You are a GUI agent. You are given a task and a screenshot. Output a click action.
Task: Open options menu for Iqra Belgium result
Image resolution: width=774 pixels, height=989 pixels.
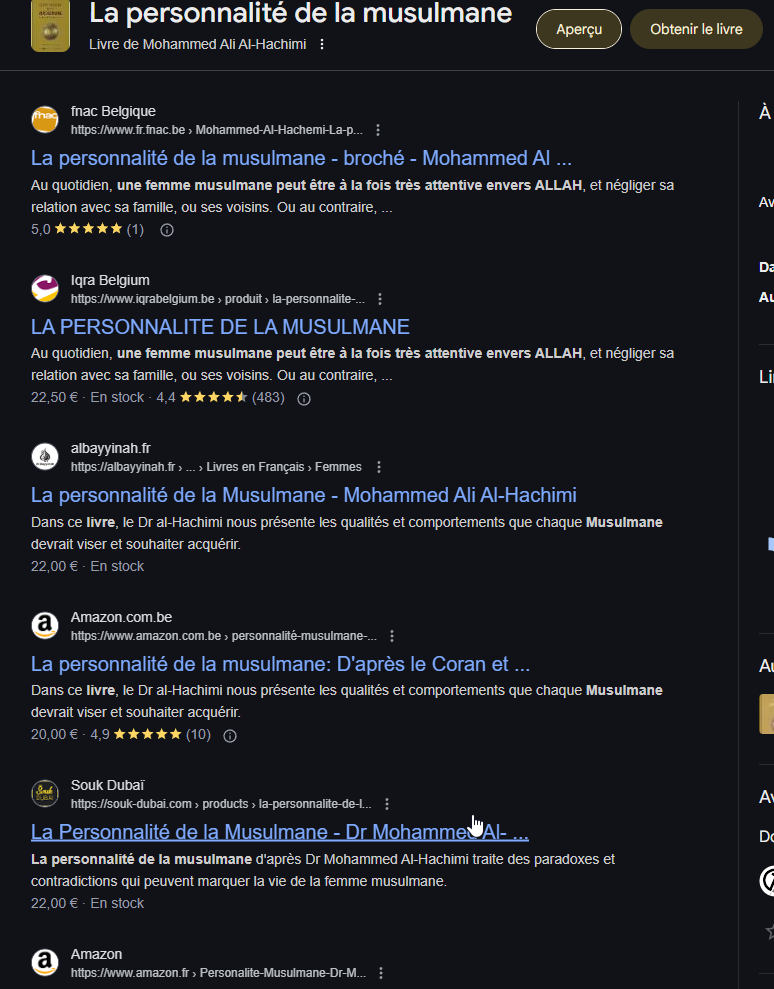380,299
